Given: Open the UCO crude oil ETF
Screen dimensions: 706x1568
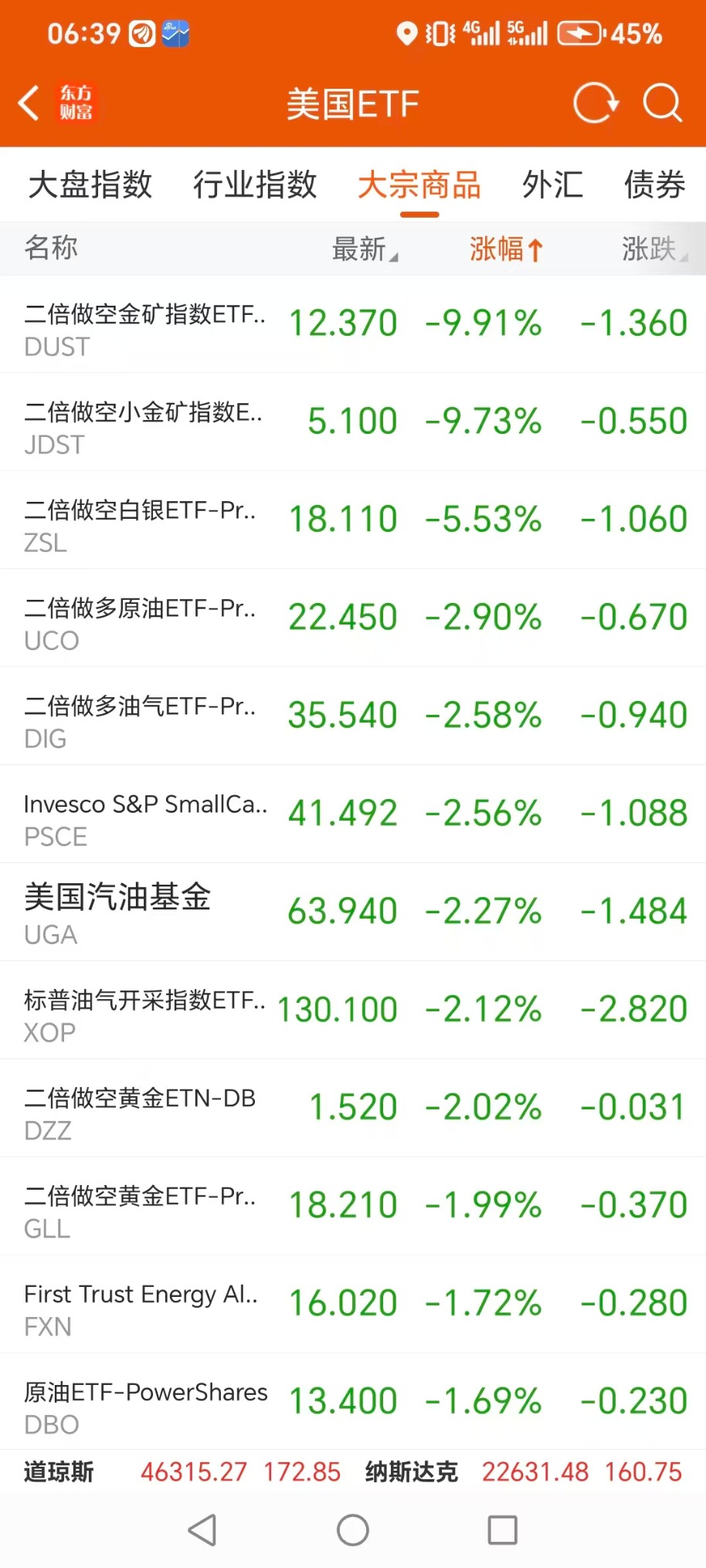Looking at the screenshot, I should tap(353, 618).
